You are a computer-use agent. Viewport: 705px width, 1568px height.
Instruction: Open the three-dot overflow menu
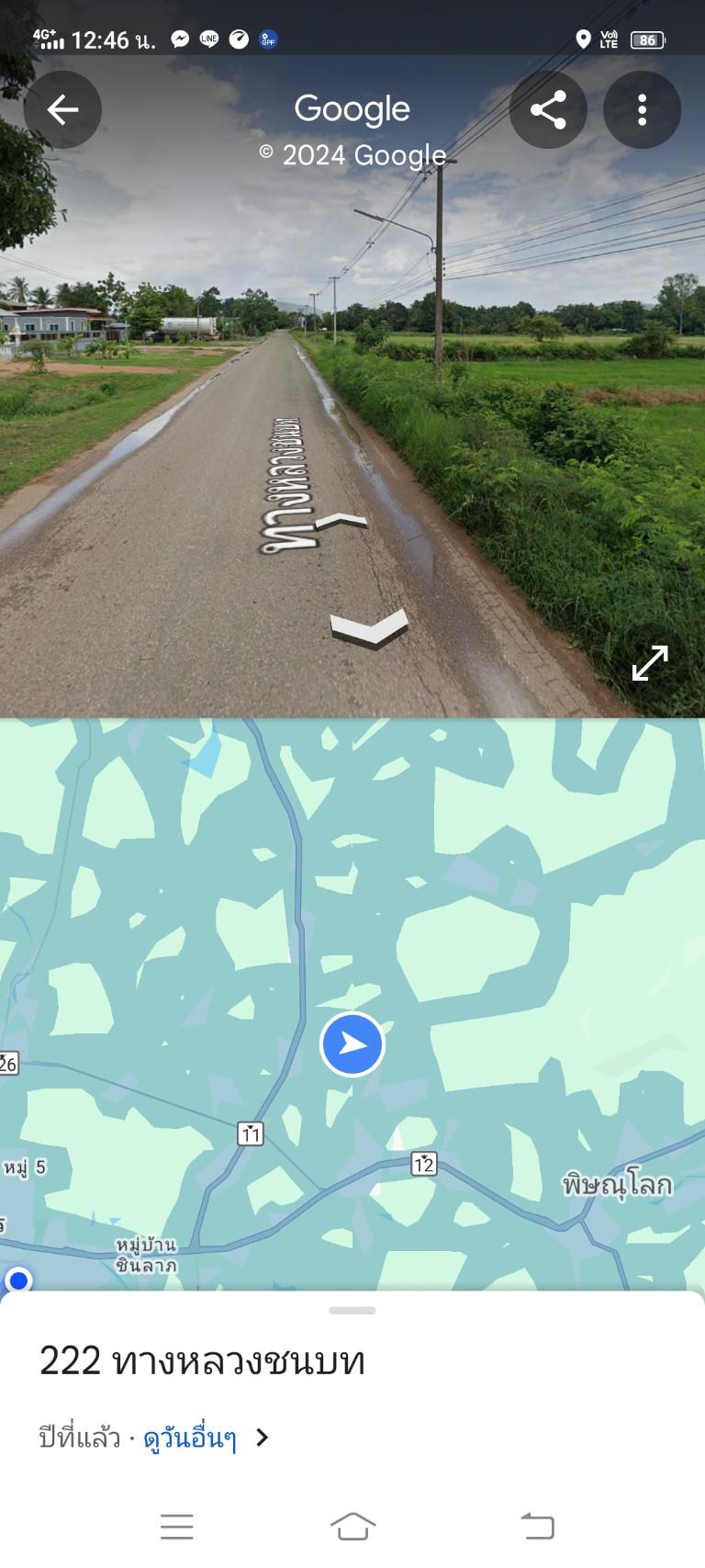642,110
